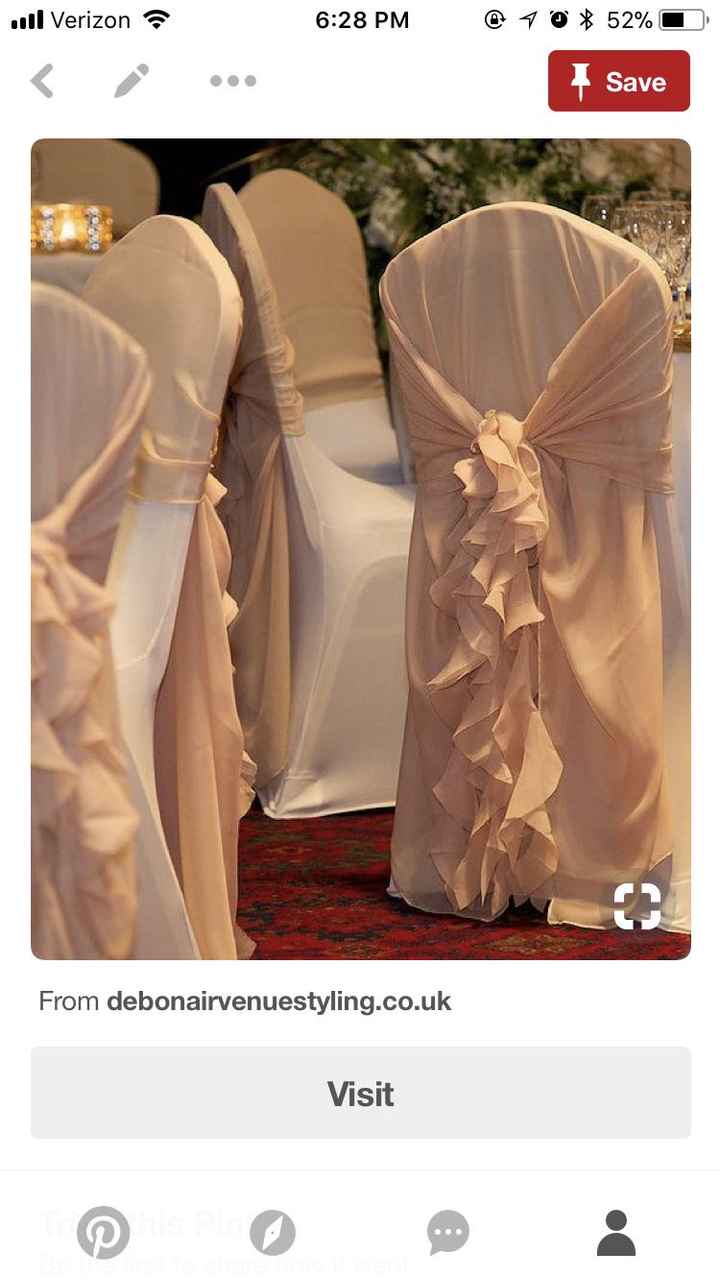Open the comments speech bubble icon
720x1280 pixels.
tap(447, 1232)
